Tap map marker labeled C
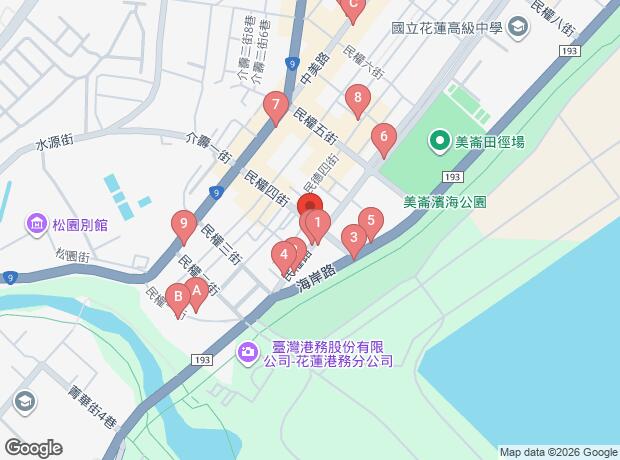This screenshot has height=460, width=620. point(351,6)
